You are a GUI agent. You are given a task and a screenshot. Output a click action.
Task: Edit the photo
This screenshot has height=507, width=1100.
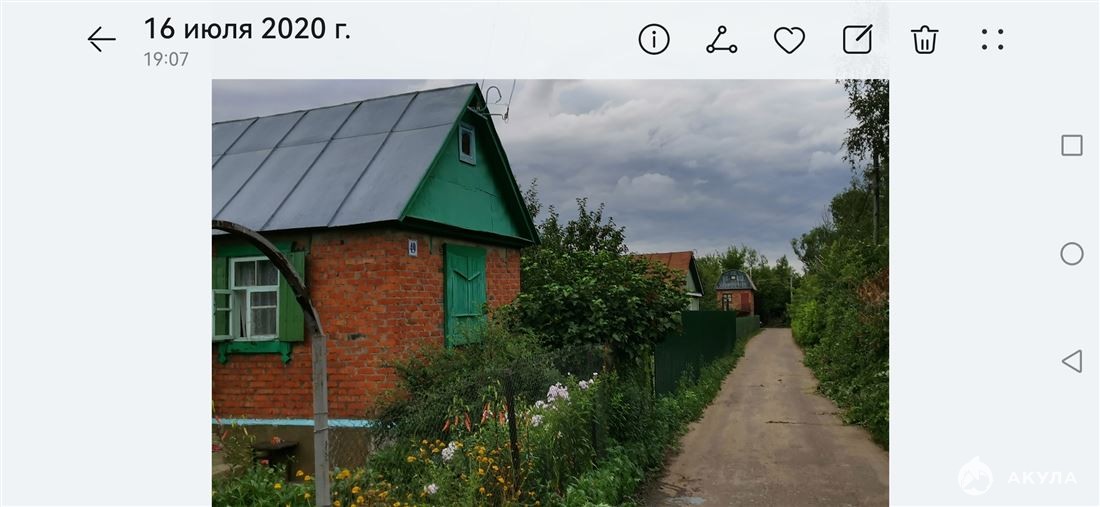857,39
